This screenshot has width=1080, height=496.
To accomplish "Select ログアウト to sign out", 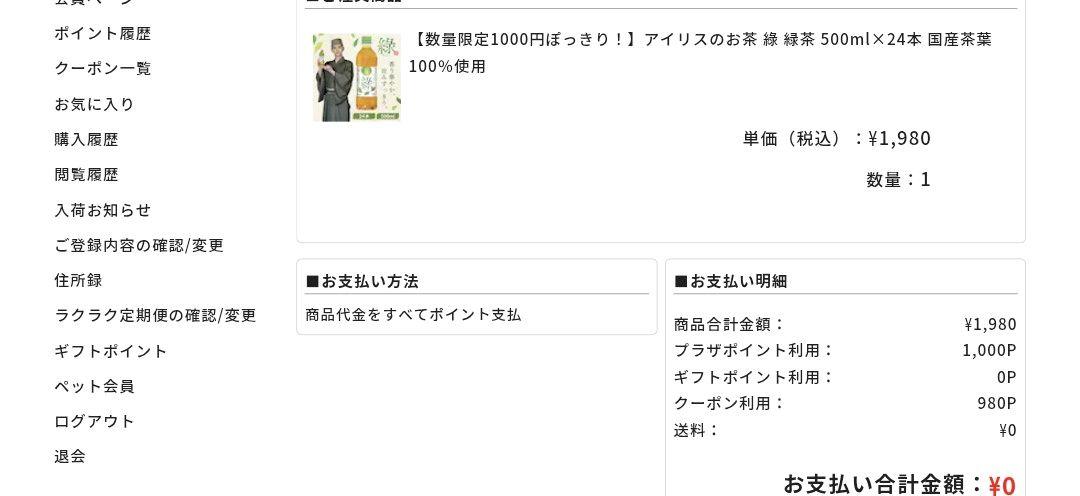I will click(94, 421).
